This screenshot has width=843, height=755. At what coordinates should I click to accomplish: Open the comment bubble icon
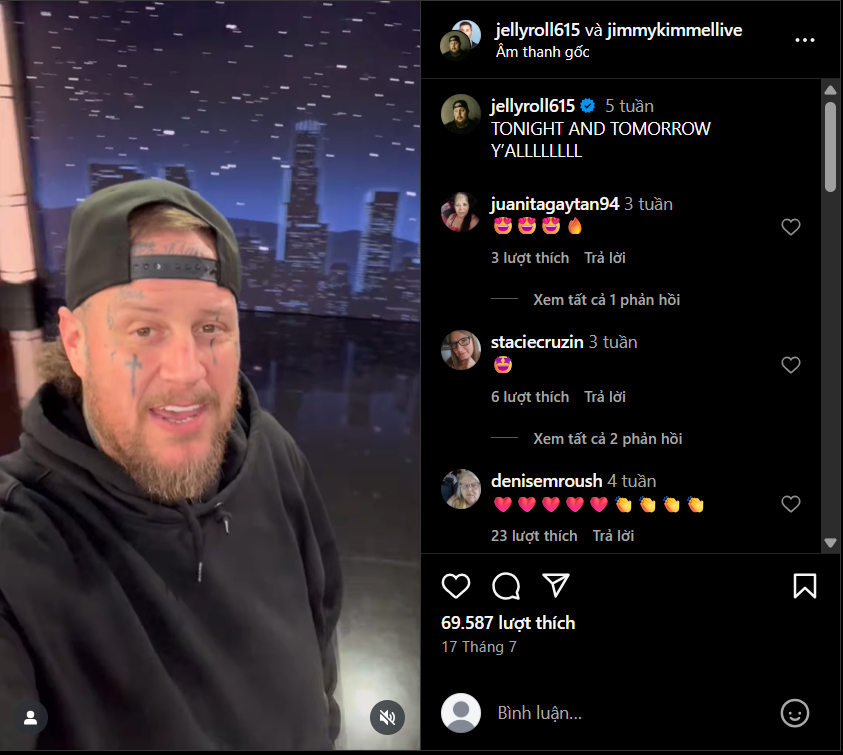tap(506, 586)
